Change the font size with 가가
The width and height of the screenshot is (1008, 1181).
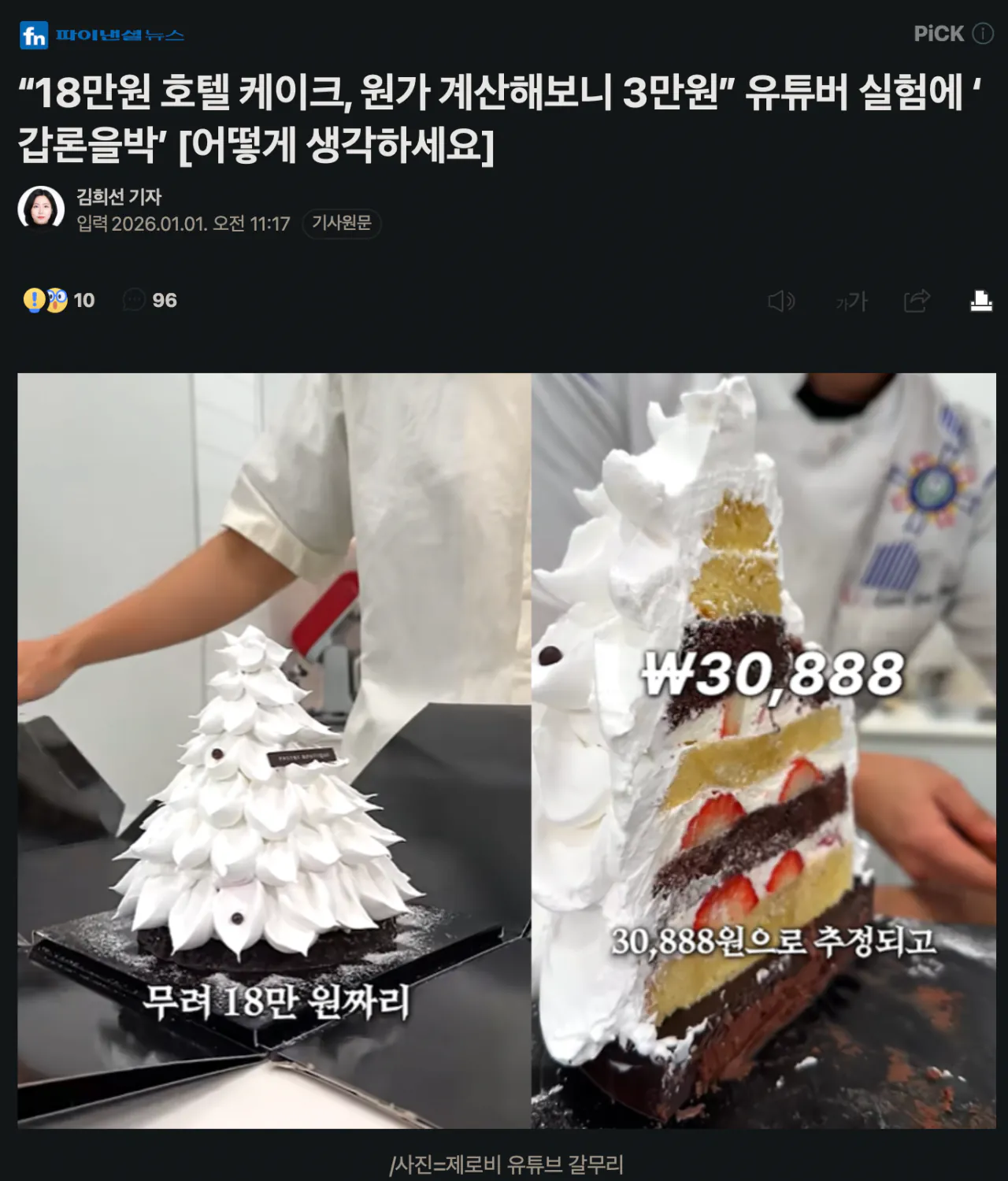851,301
